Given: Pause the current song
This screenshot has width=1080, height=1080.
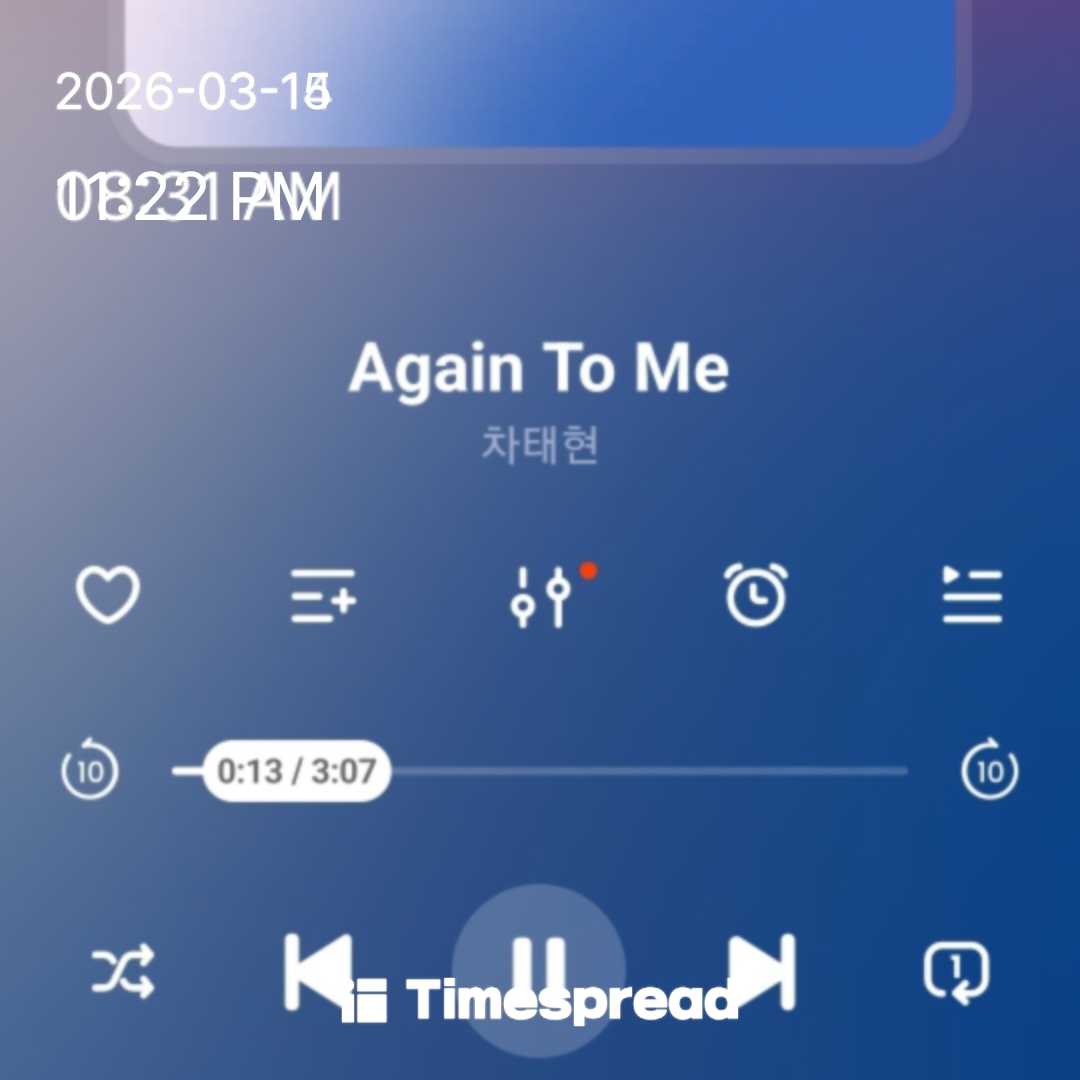Looking at the screenshot, I should pos(540,968).
